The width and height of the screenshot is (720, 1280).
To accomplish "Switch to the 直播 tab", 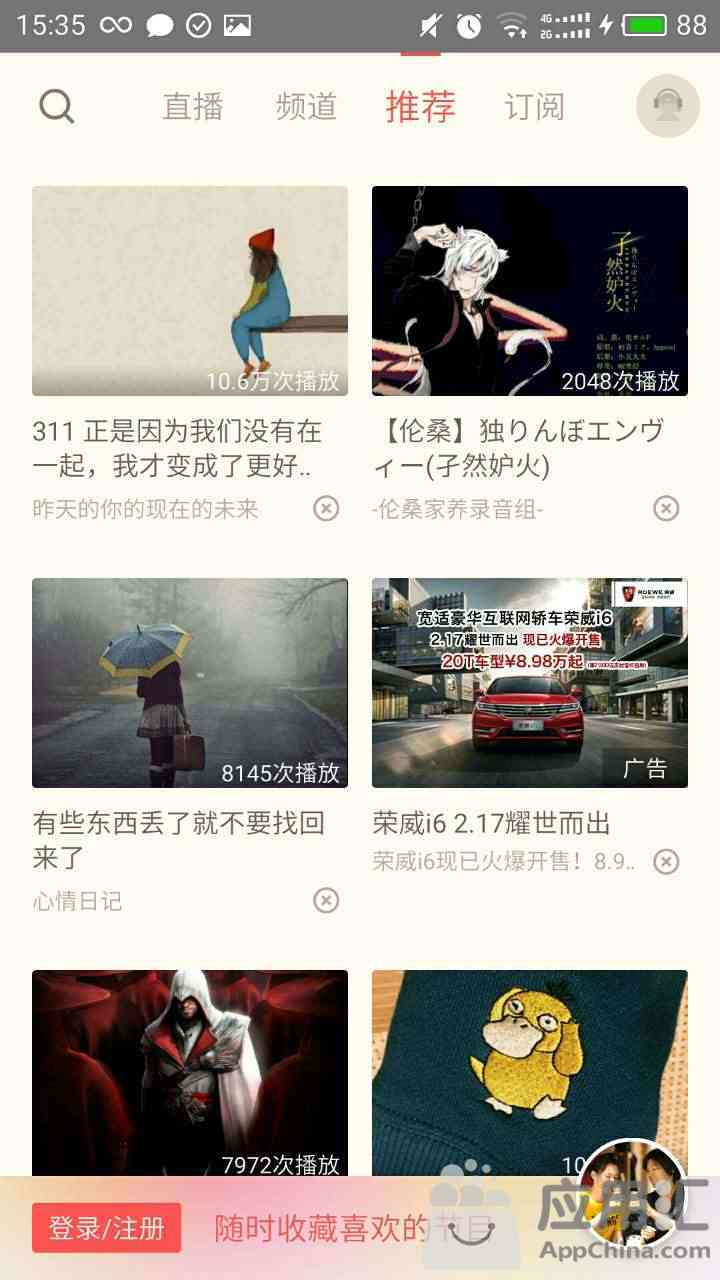I will 193,107.
